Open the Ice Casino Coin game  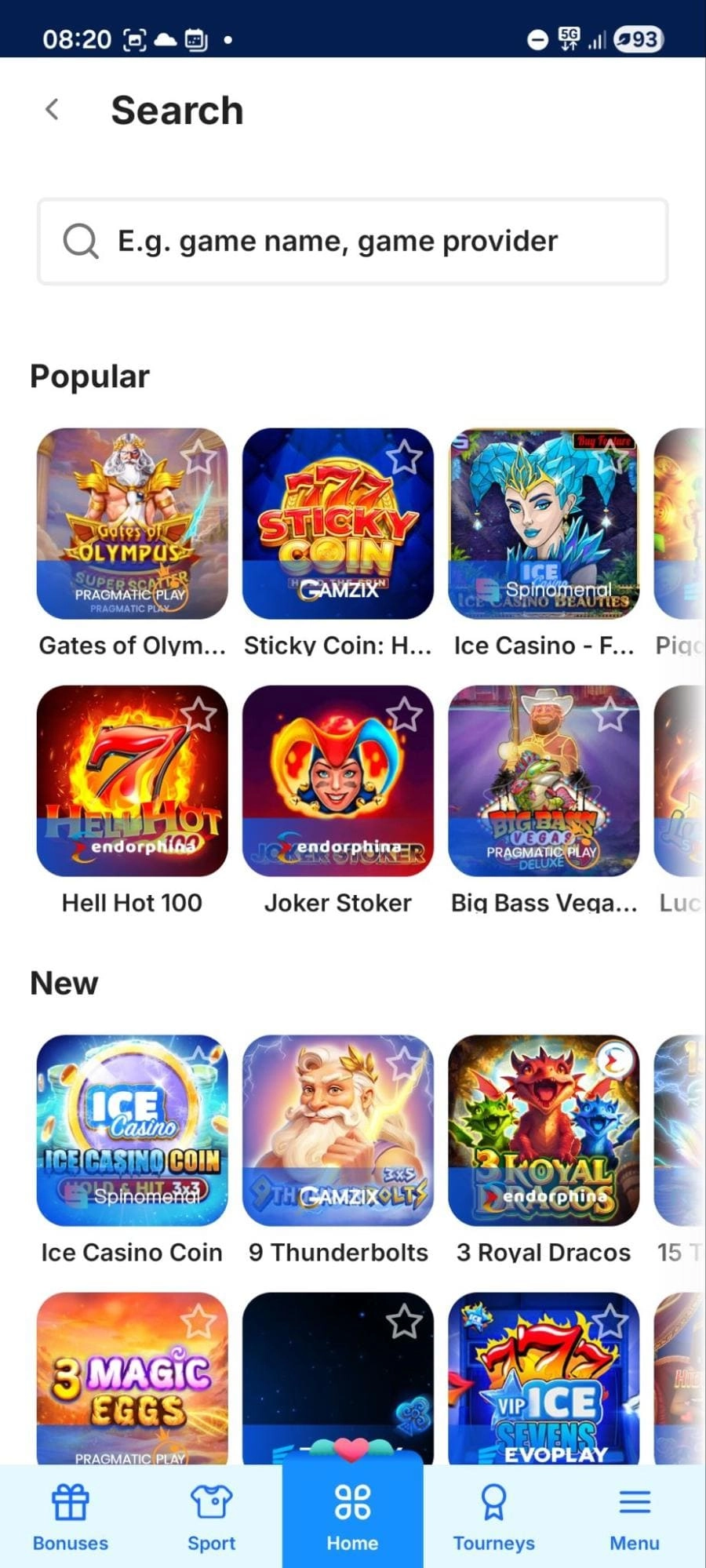pyautogui.click(x=133, y=1130)
